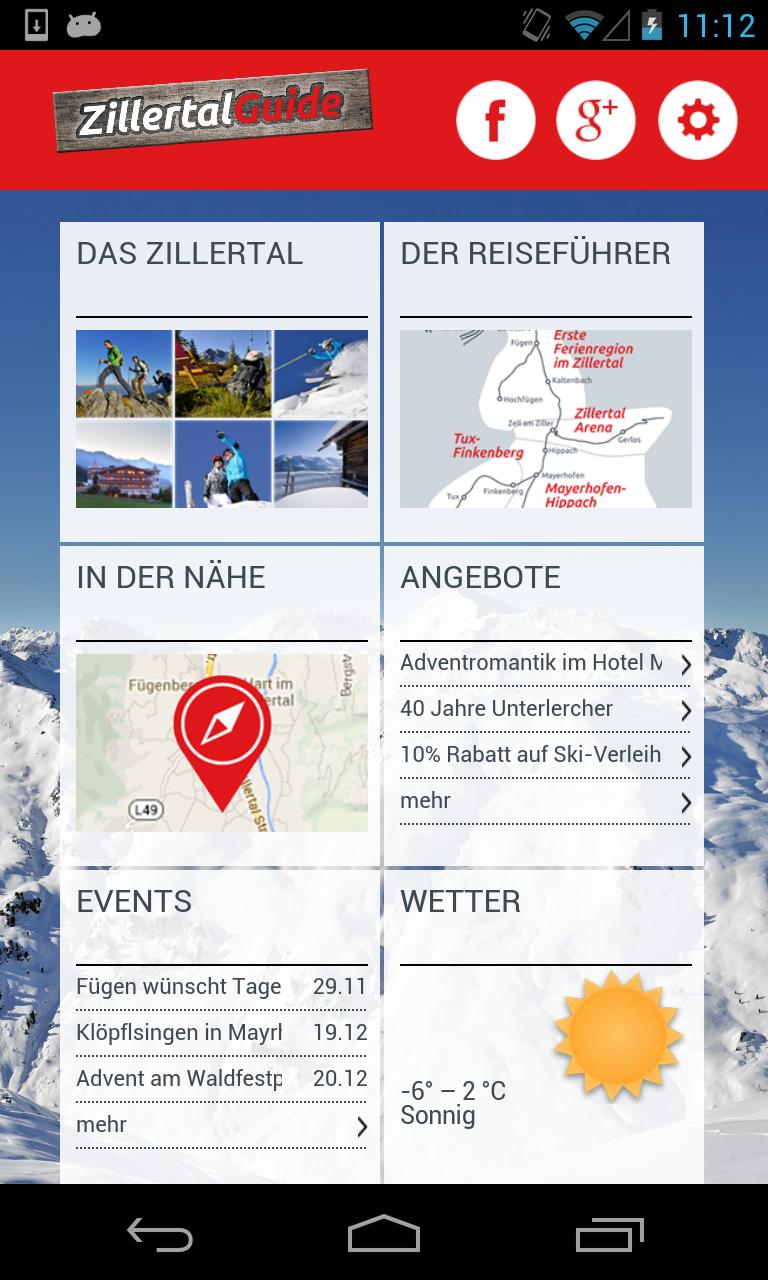768x1280 pixels.
Task: Show more under Events
Action: coord(221,1125)
